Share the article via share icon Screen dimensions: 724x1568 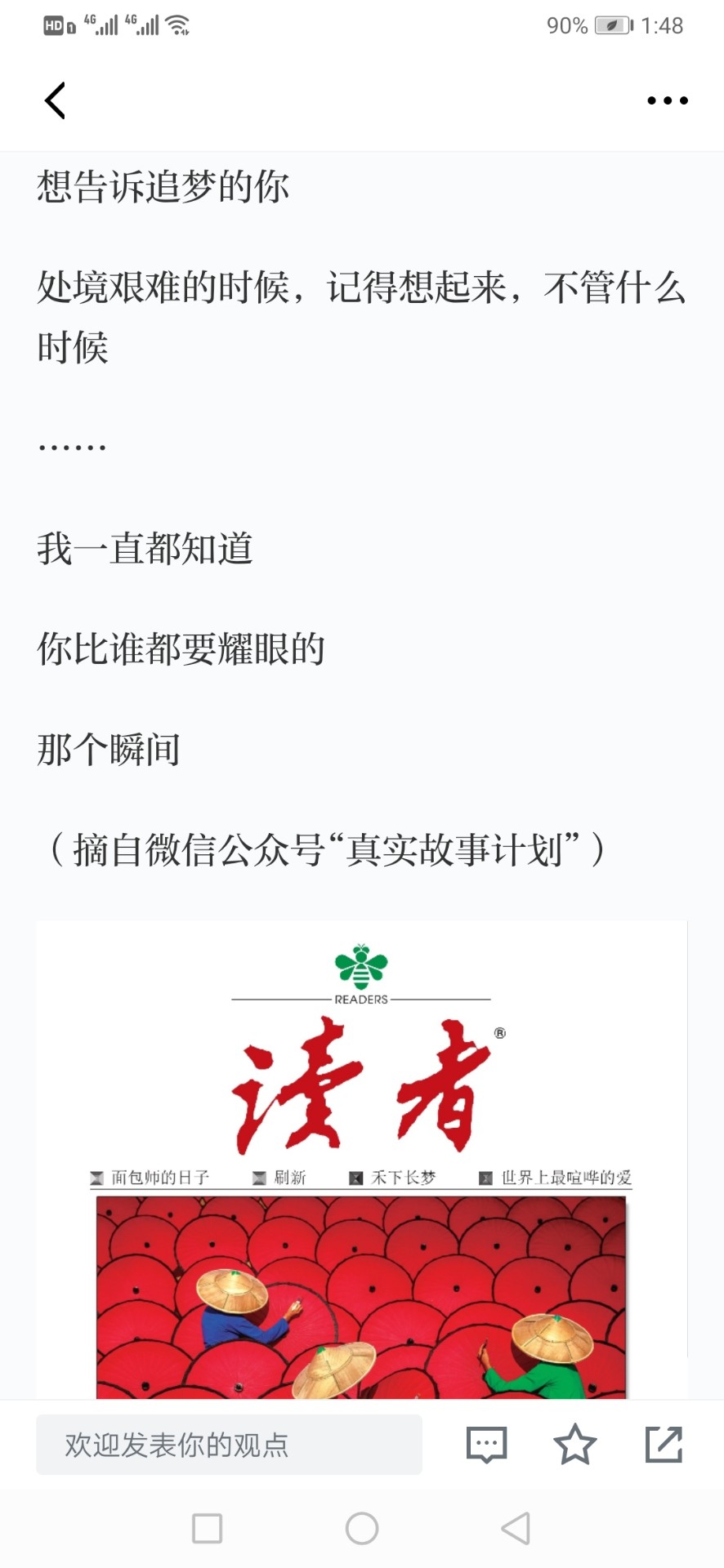tap(664, 1445)
